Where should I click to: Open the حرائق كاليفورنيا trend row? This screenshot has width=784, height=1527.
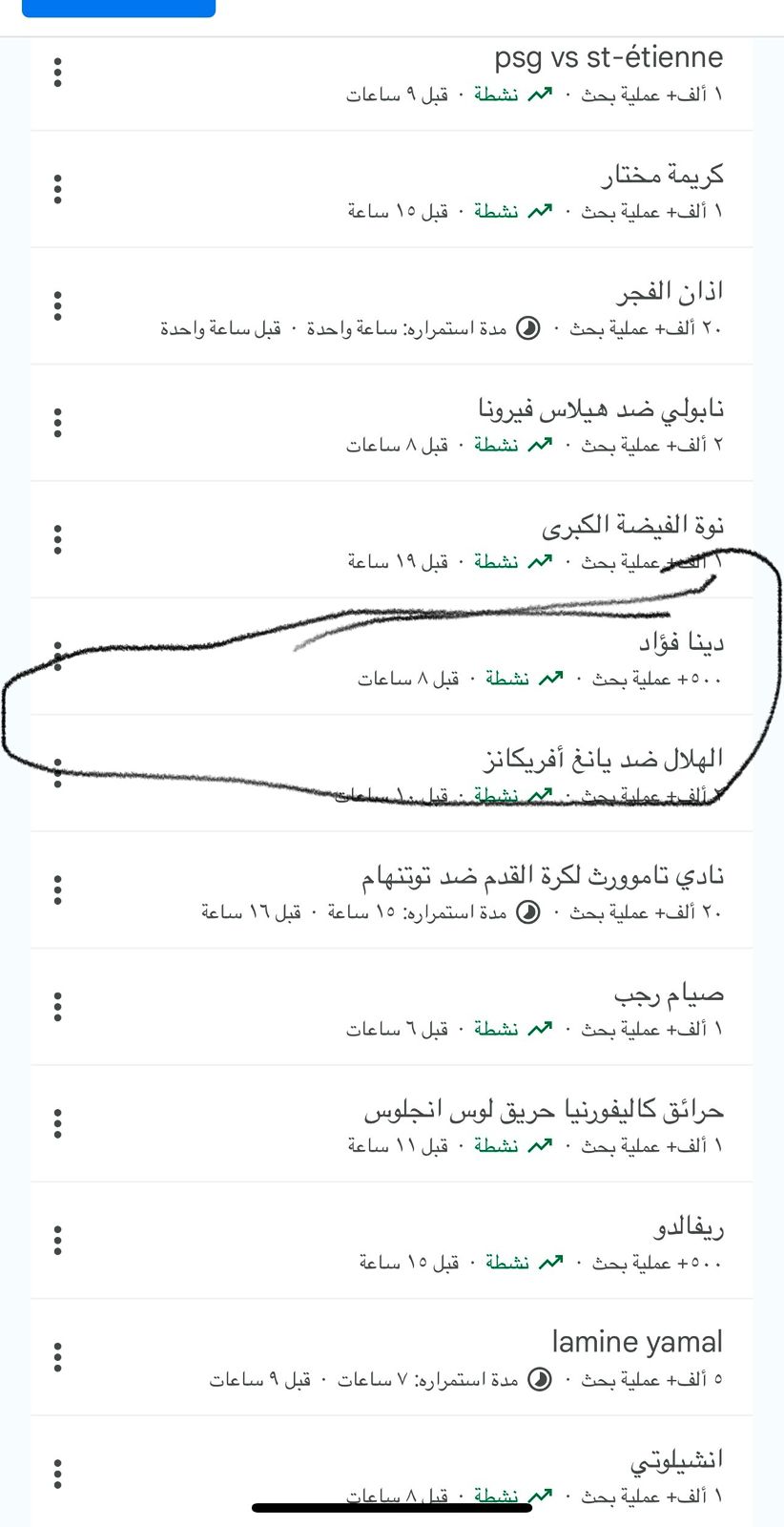coord(544,1110)
